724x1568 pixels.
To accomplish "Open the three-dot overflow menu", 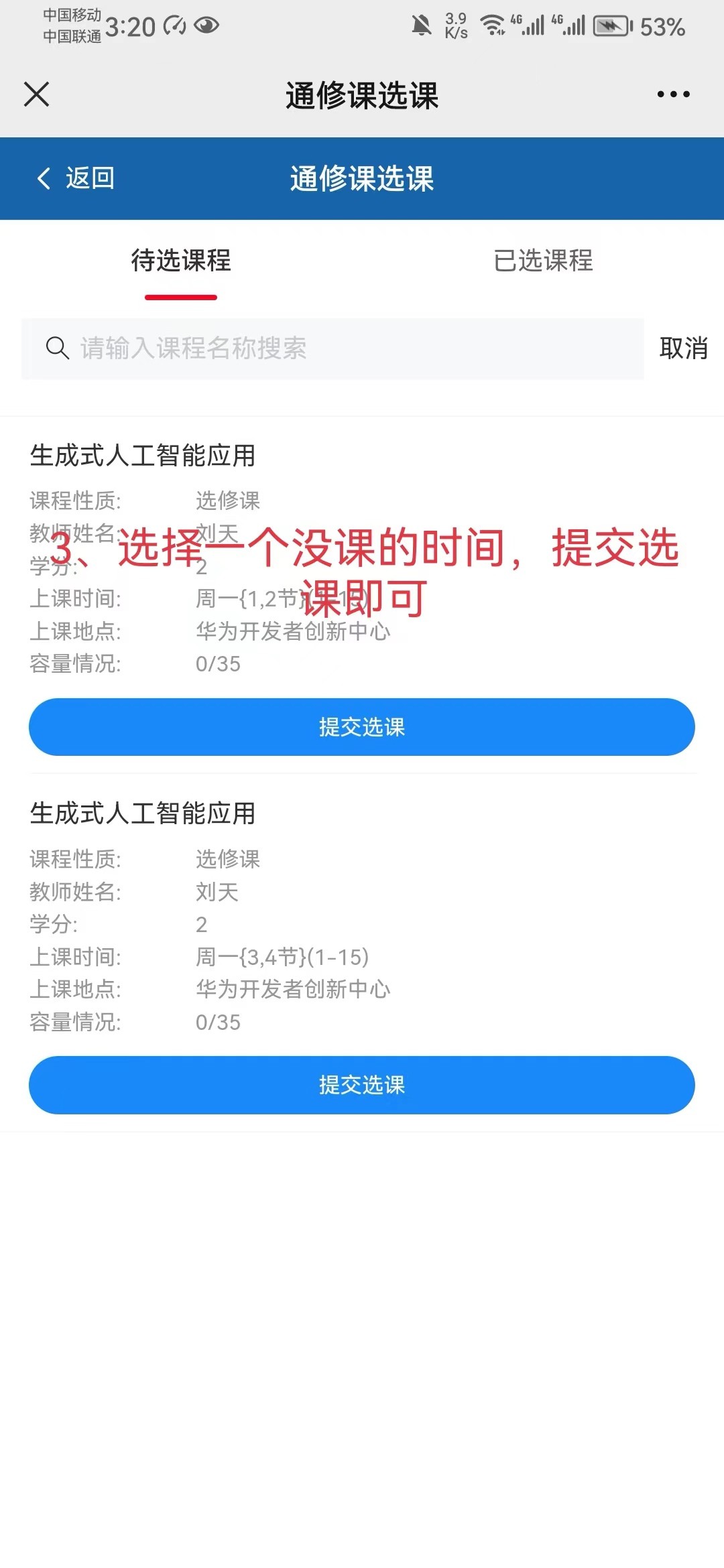I will 673,94.
